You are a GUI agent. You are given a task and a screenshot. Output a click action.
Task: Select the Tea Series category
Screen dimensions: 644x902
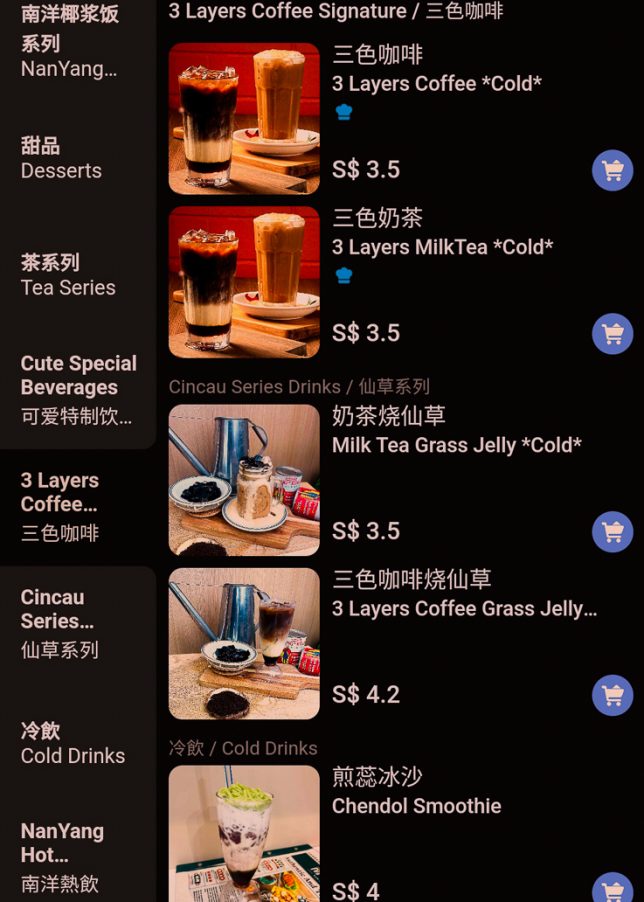(x=68, y=275)
